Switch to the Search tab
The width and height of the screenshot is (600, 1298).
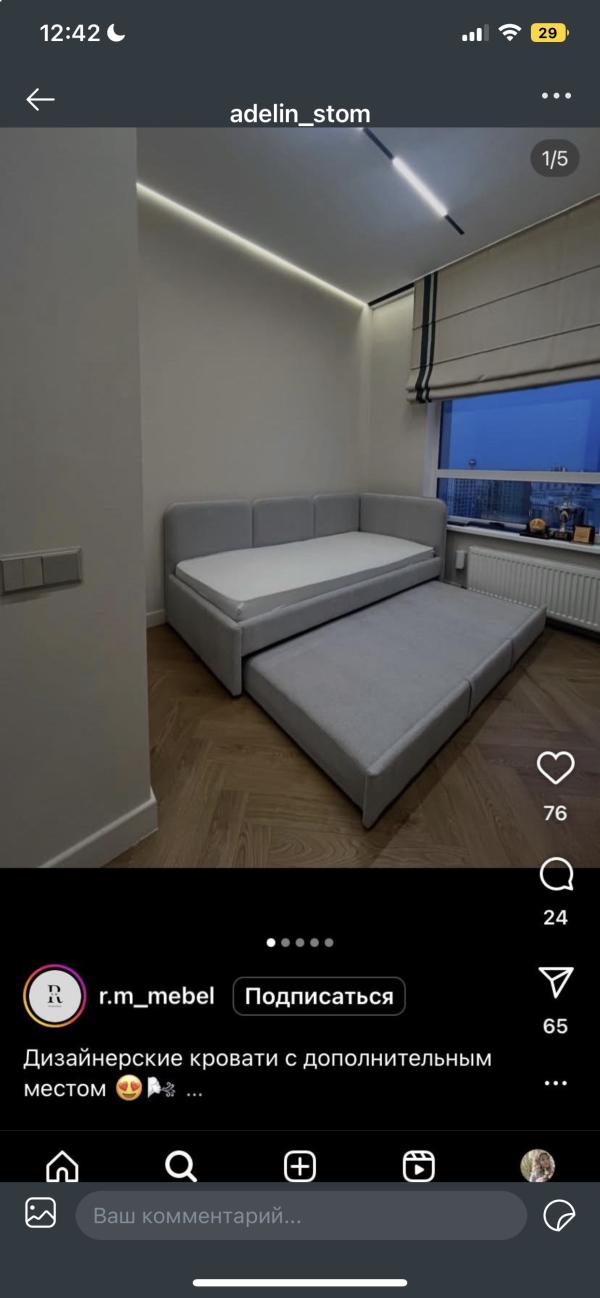click(181, 1166)
